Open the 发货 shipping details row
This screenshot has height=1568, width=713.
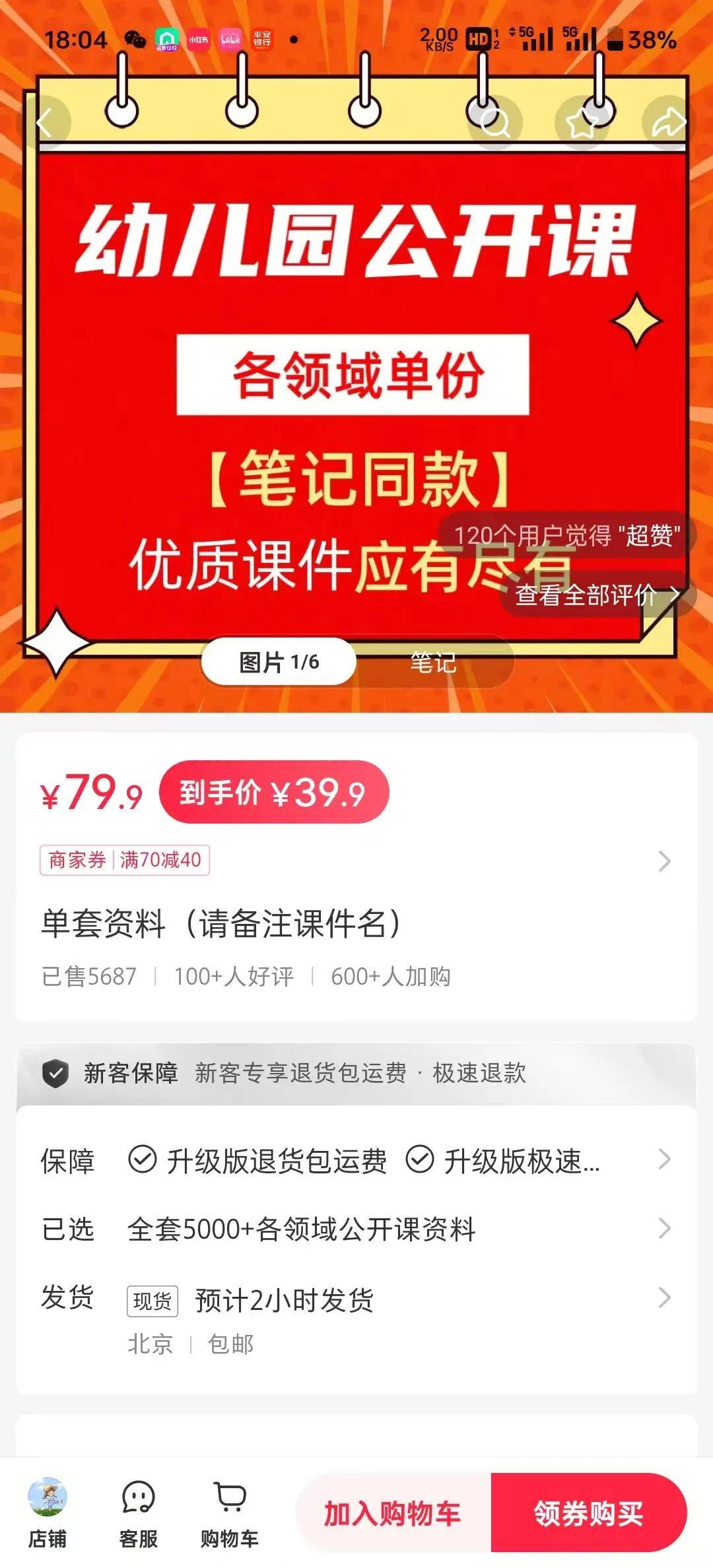point(356,1300)
